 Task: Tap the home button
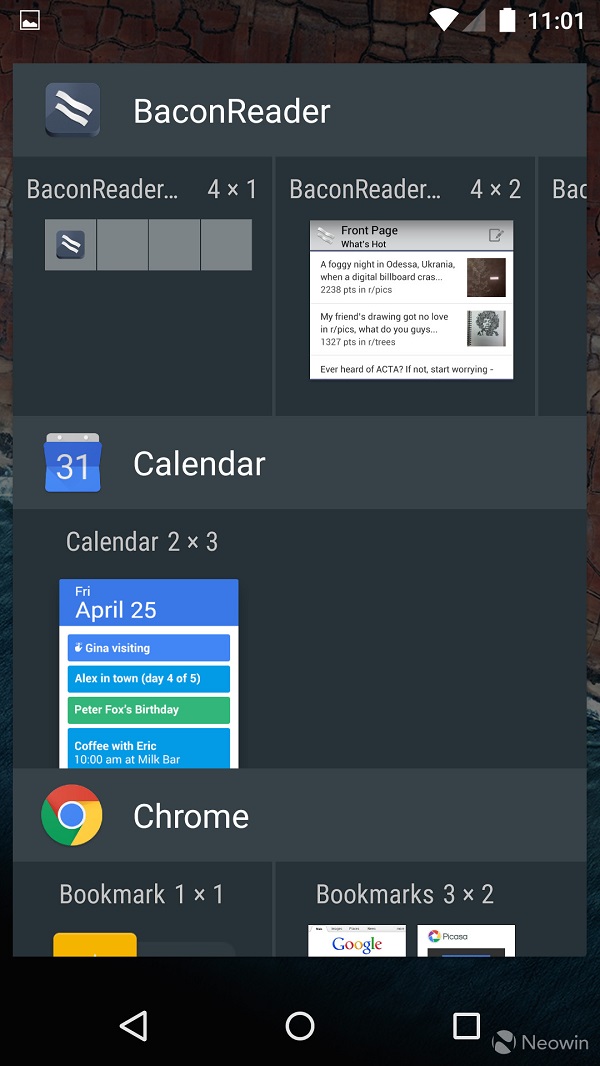click(x=300, y=1025)
